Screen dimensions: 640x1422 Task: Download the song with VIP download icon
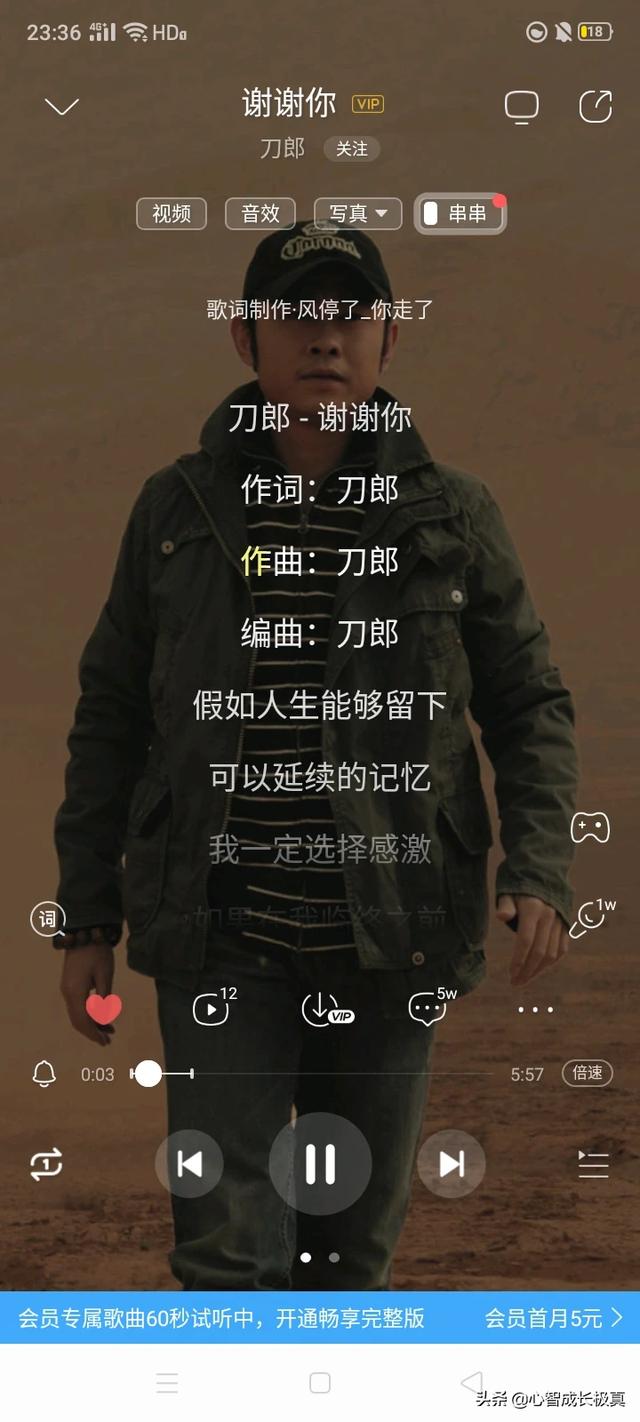point(322,1010)
